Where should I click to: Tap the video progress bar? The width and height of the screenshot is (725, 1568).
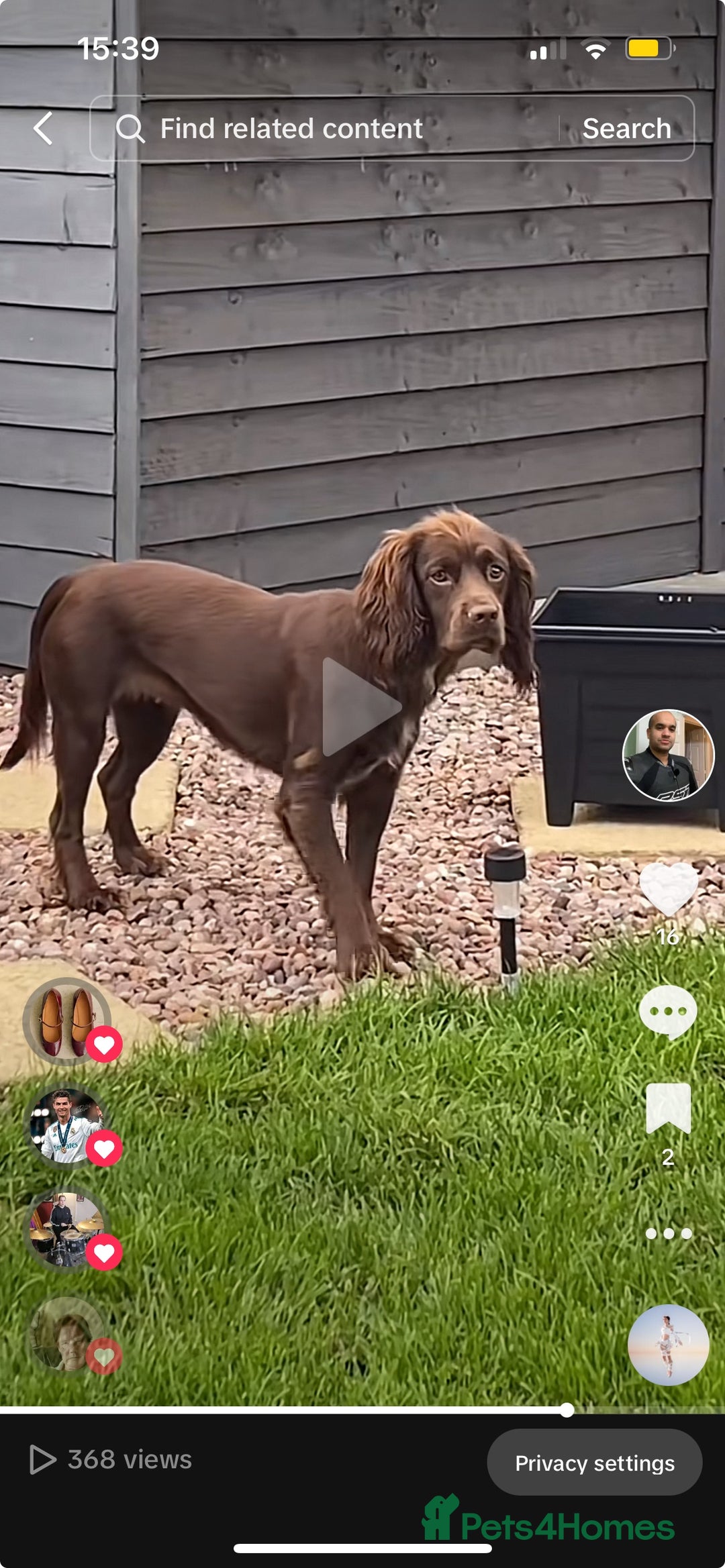(x=362, y=1410)
